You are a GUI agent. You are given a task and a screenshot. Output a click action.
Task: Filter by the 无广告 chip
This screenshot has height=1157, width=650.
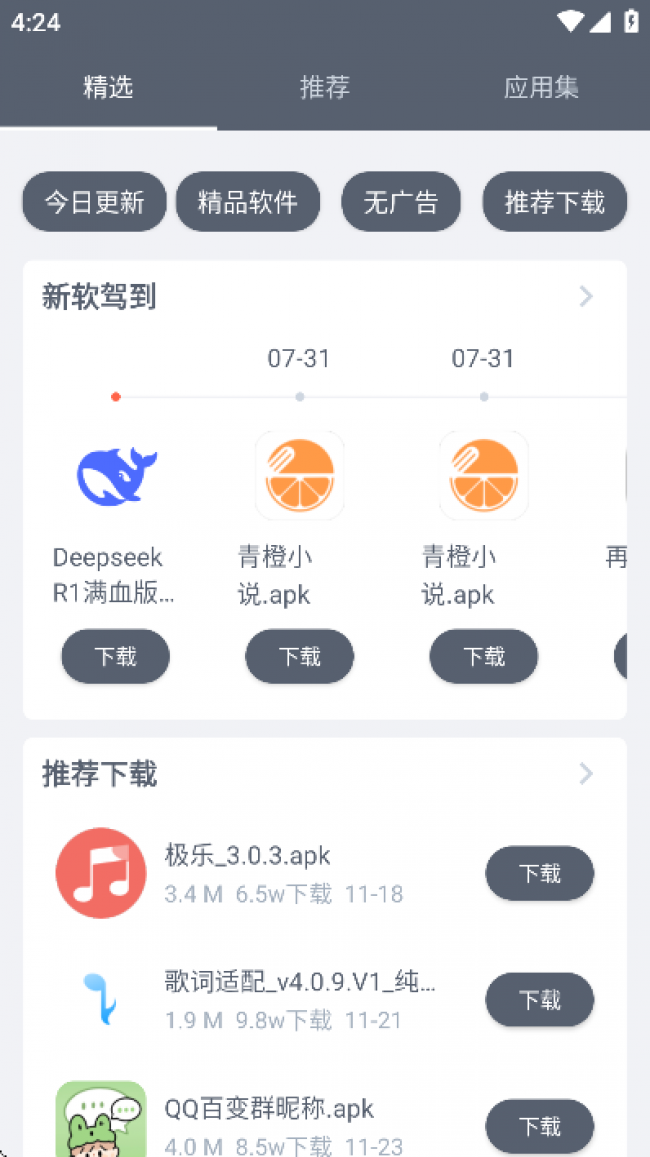(x=401, y=202)
